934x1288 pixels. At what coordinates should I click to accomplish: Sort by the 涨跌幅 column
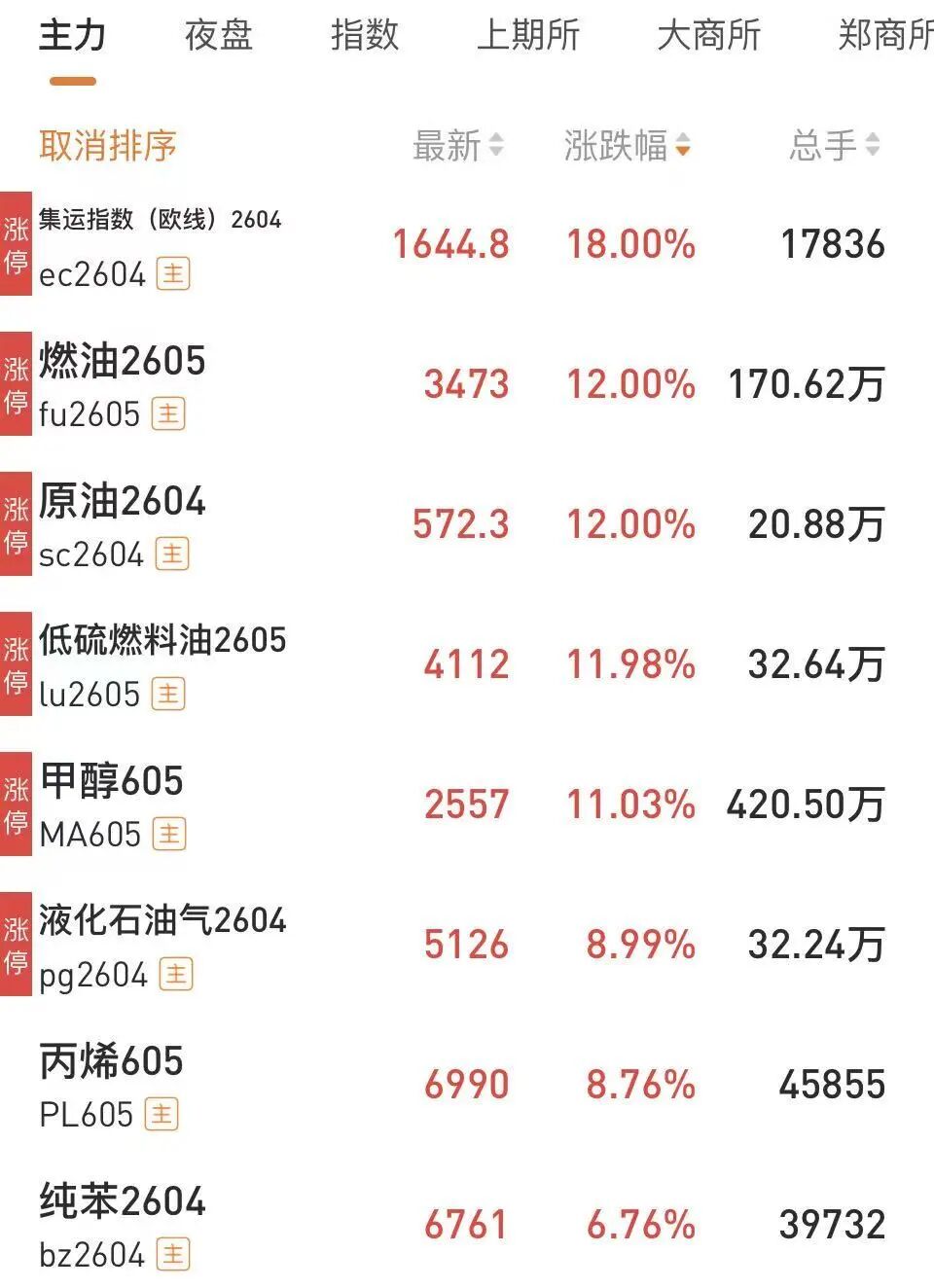pos(627,146)
